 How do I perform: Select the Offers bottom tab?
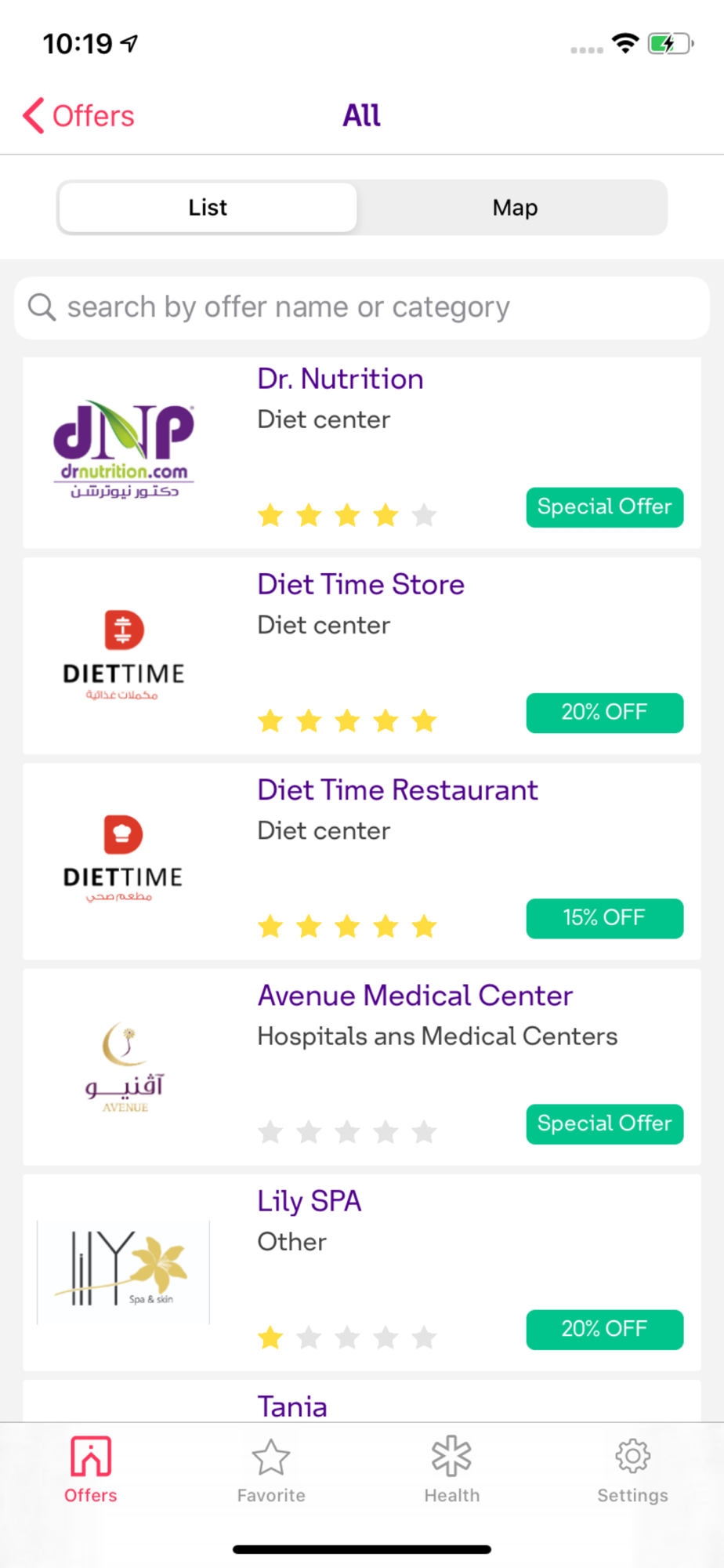point(91,1471)
